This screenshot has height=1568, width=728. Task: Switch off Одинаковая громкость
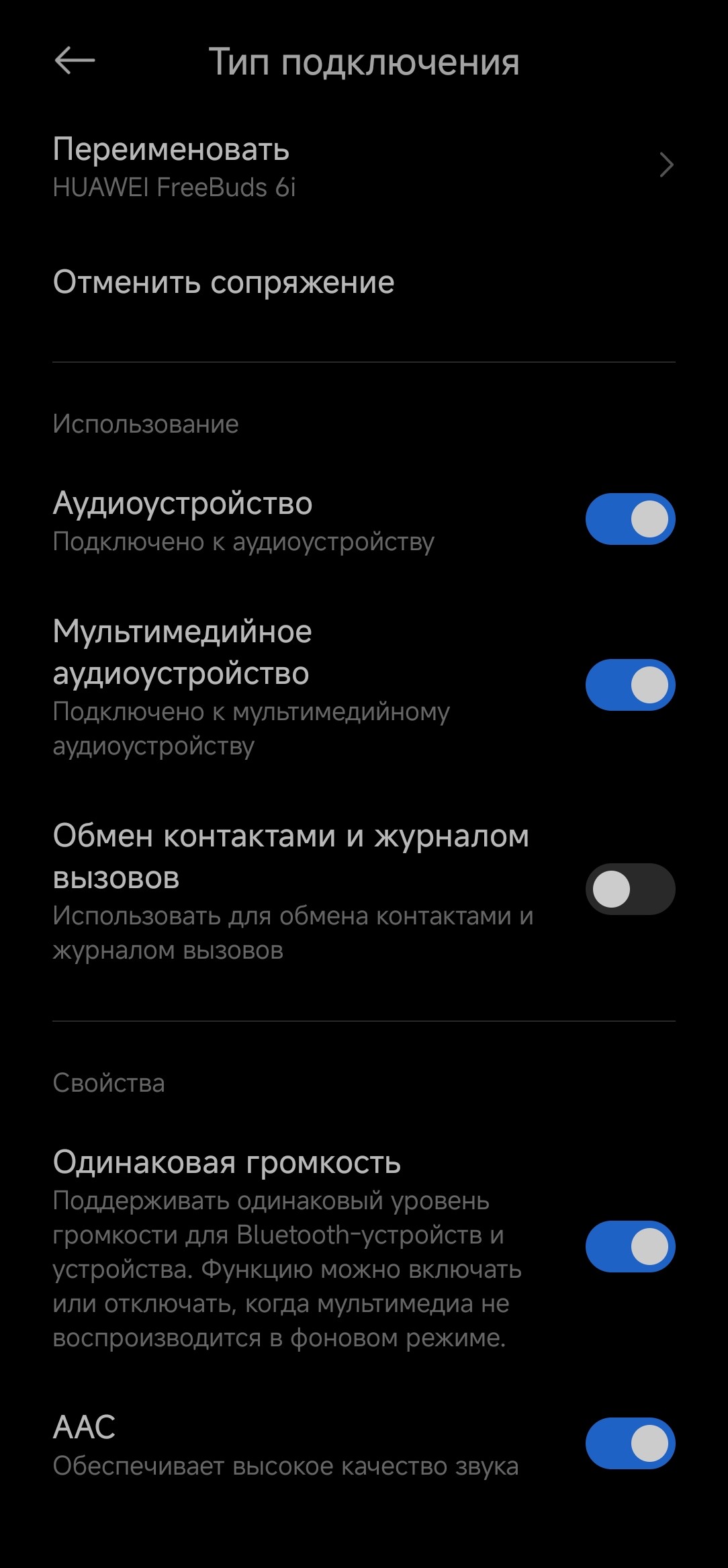click(630, 1247)
